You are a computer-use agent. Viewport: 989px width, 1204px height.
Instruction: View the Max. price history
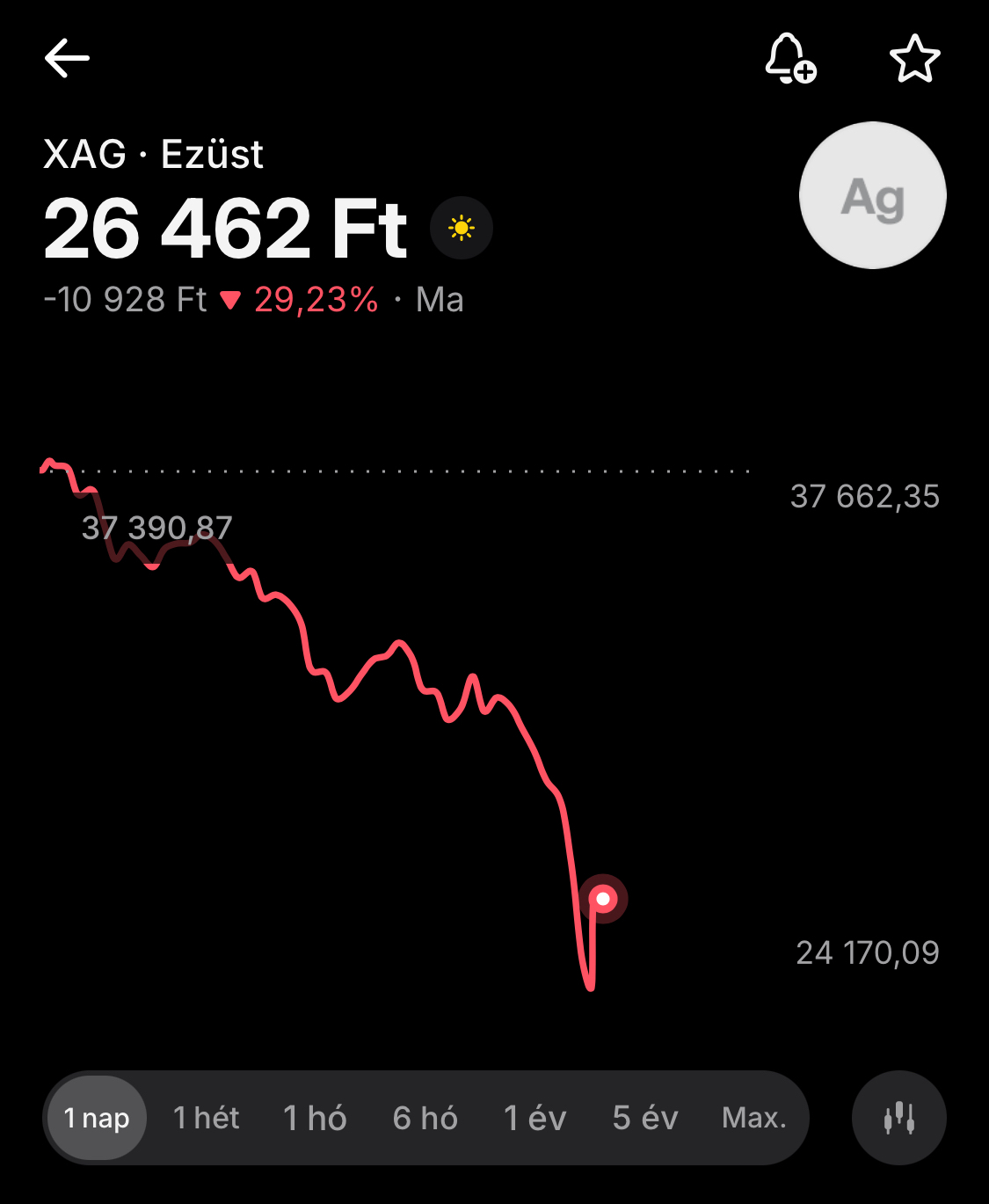(x=753, y=1118)
